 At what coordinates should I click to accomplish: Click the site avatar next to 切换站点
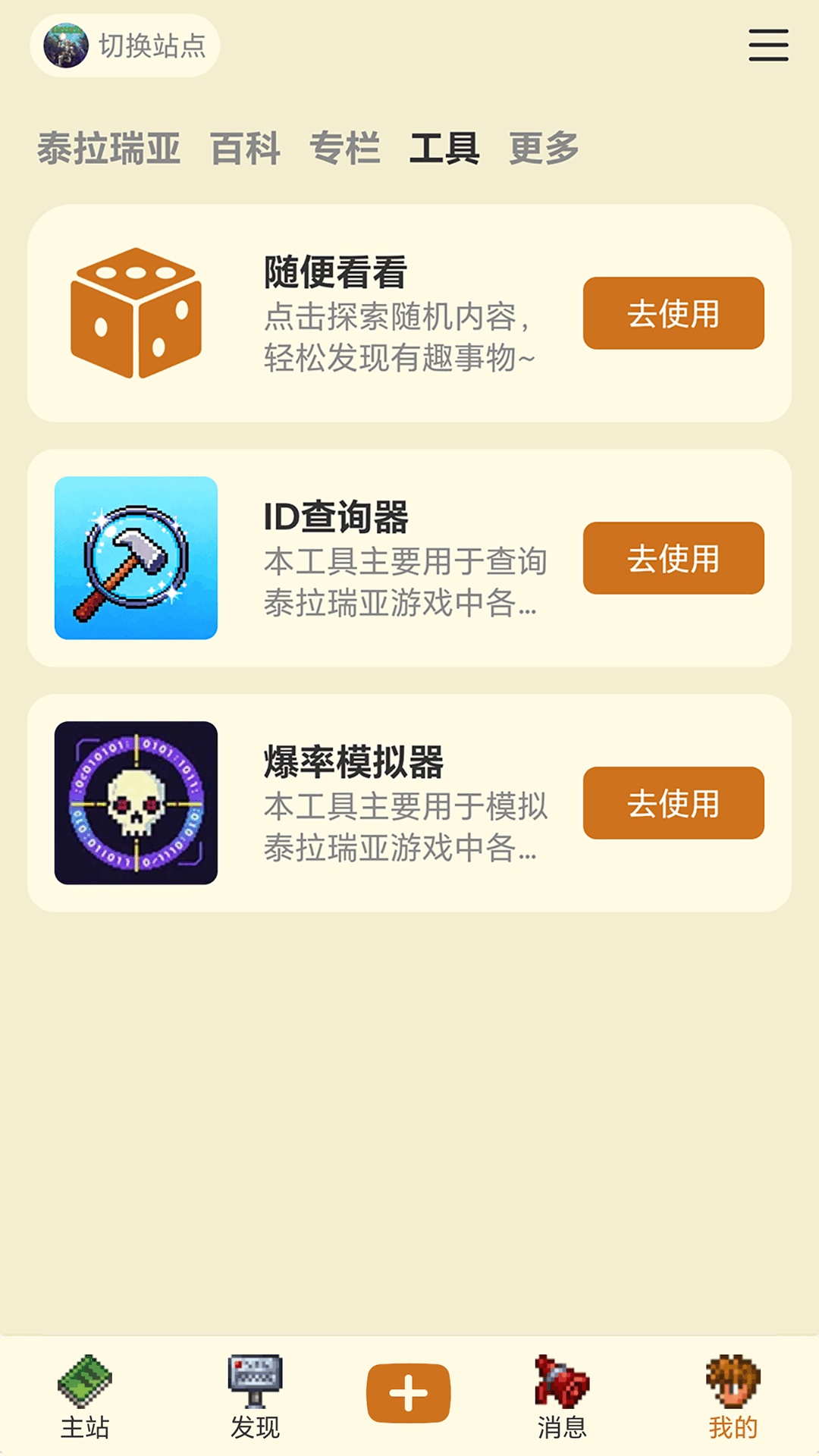[x=67, y=44]
